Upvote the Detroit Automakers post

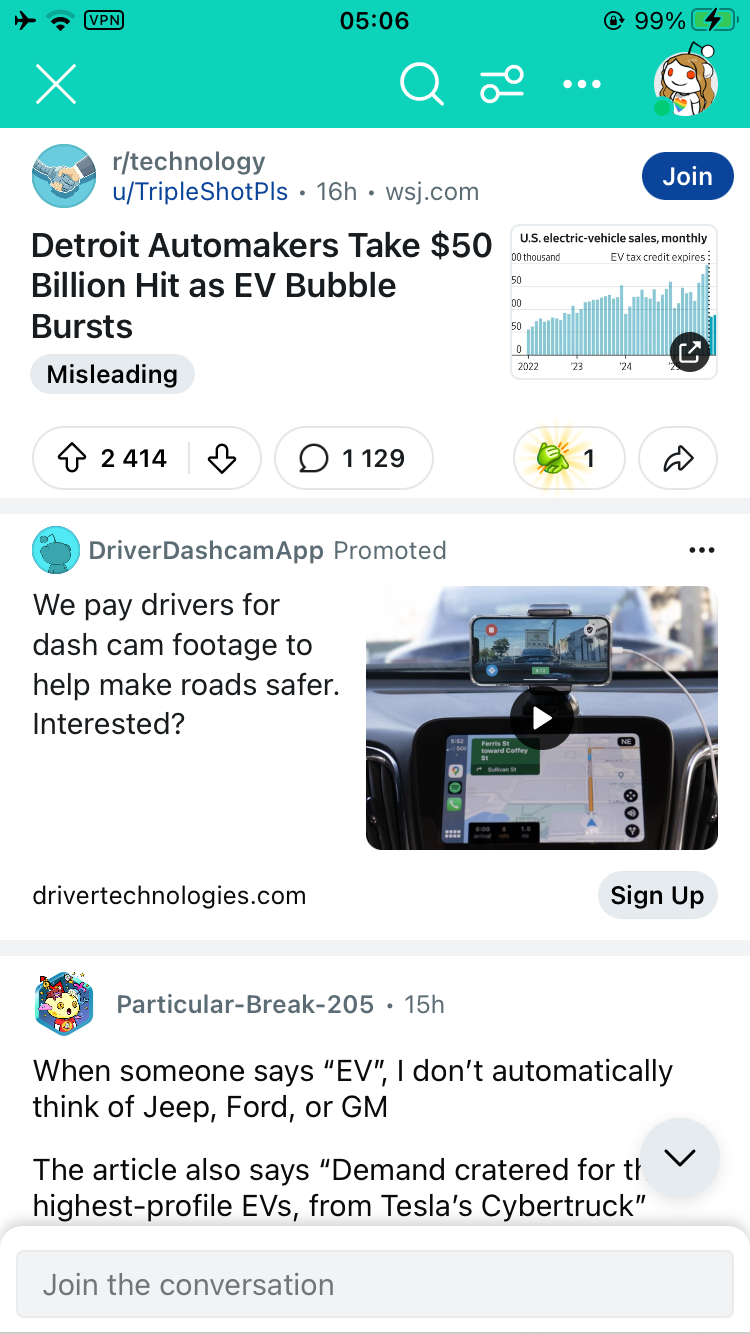[73, 459]
